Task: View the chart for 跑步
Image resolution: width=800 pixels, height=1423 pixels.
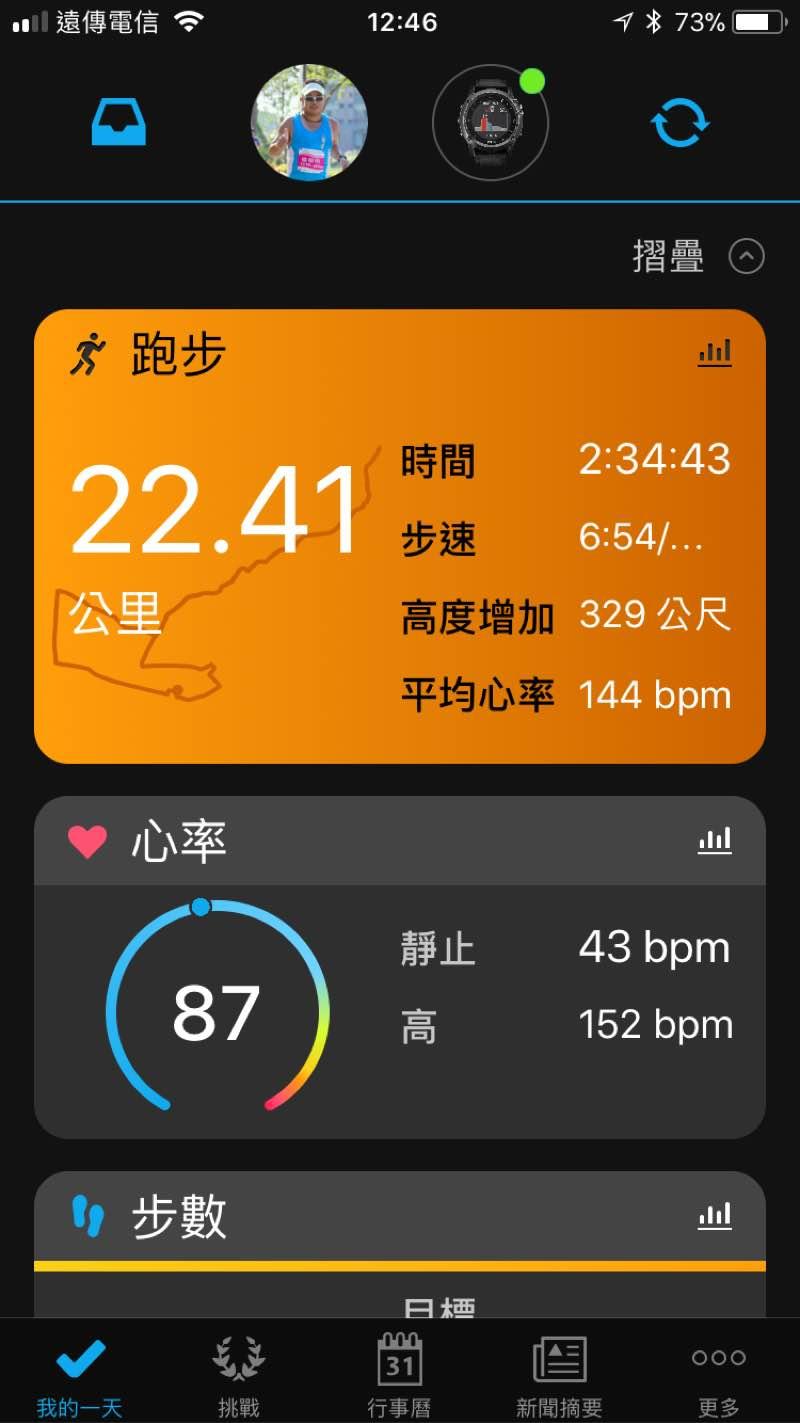Action: [x=714, y=352]
